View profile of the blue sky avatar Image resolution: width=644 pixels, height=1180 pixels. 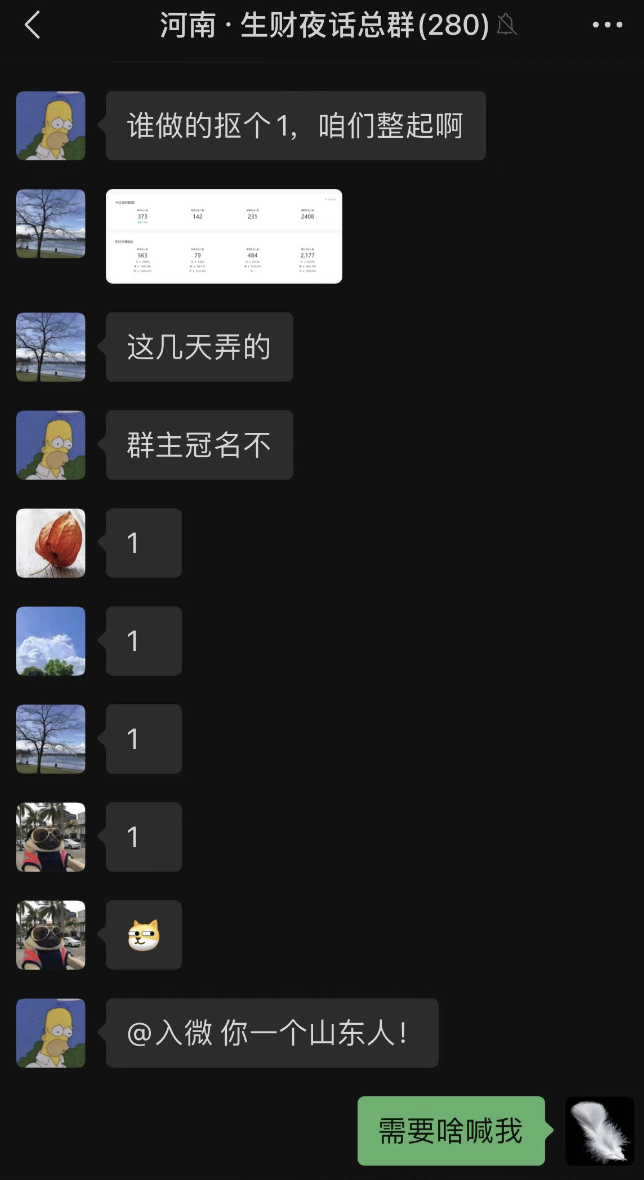51,641
